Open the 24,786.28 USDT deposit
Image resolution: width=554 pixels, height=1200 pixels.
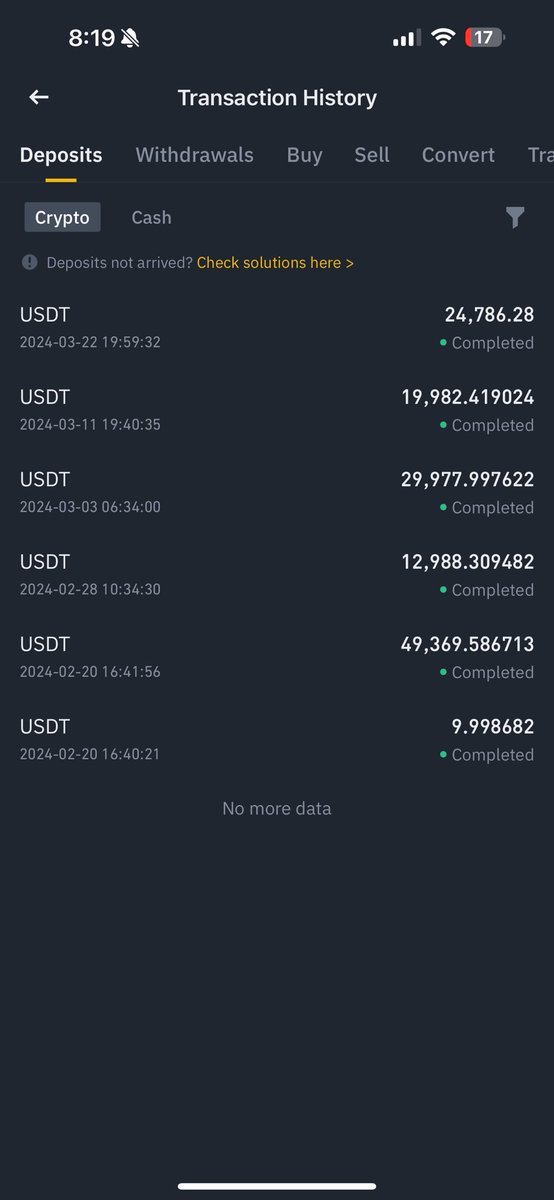pyautogui.click(x=277, y=328)
